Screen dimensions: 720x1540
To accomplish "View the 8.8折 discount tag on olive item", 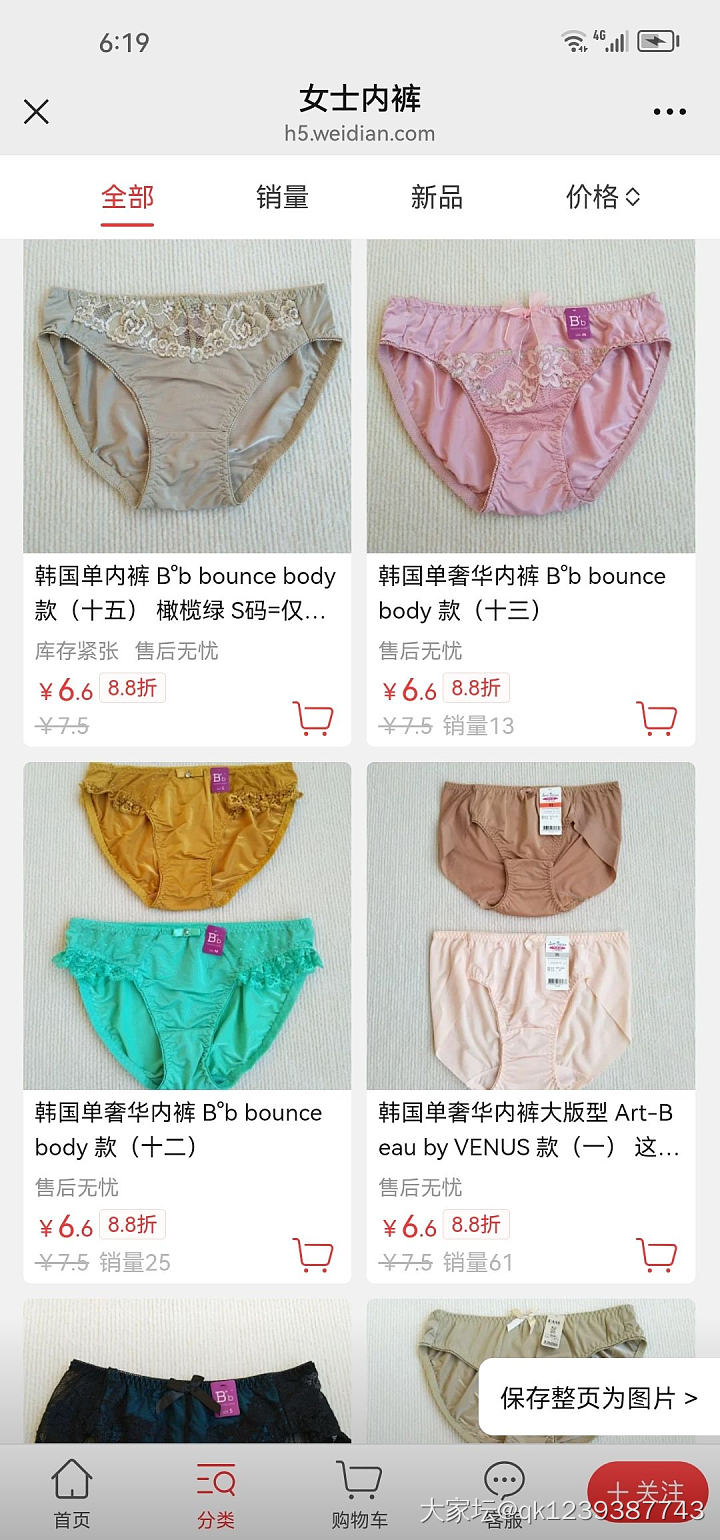I will 131,688.
